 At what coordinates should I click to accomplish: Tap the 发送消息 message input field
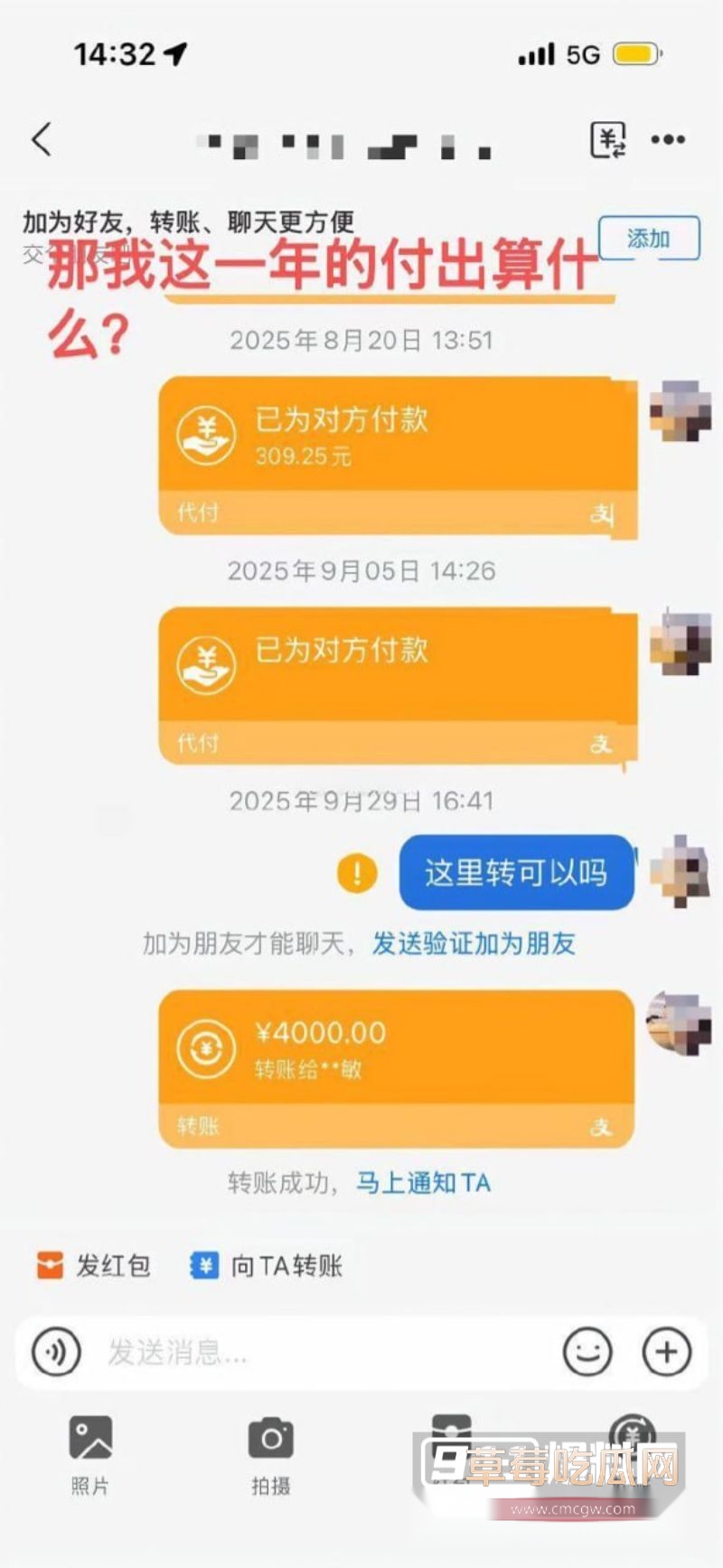click(x=316, y=1350)
